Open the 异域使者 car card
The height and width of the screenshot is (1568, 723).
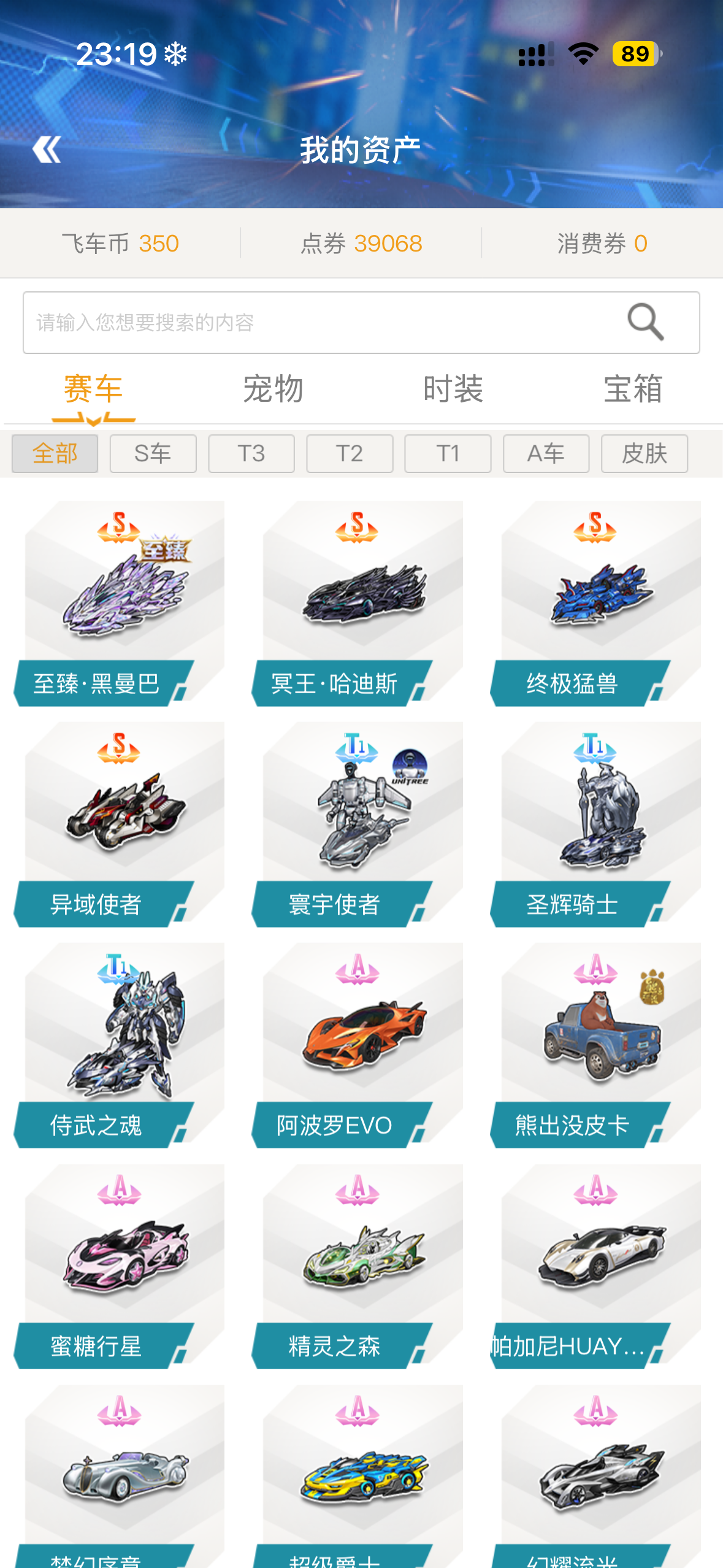[x=119, y=824]
